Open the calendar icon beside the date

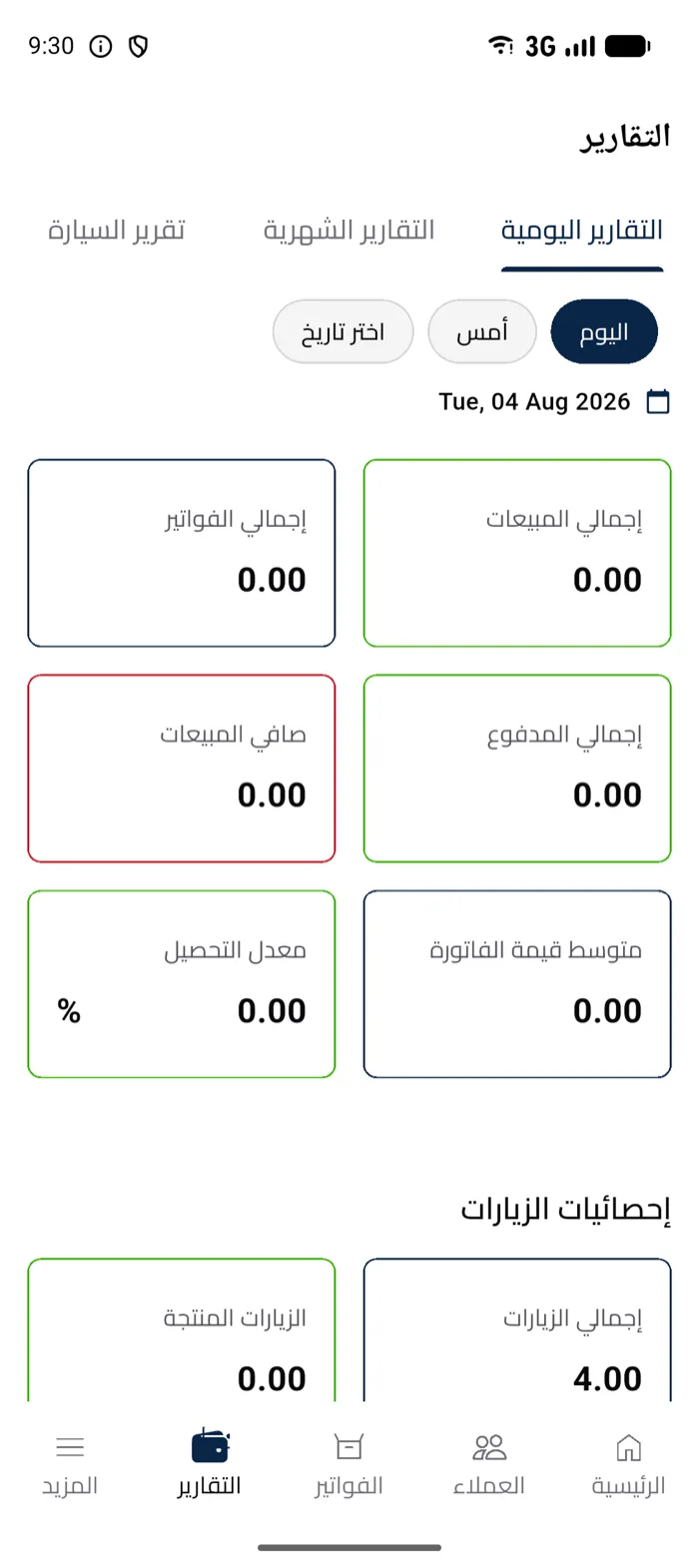coord(658,401)
